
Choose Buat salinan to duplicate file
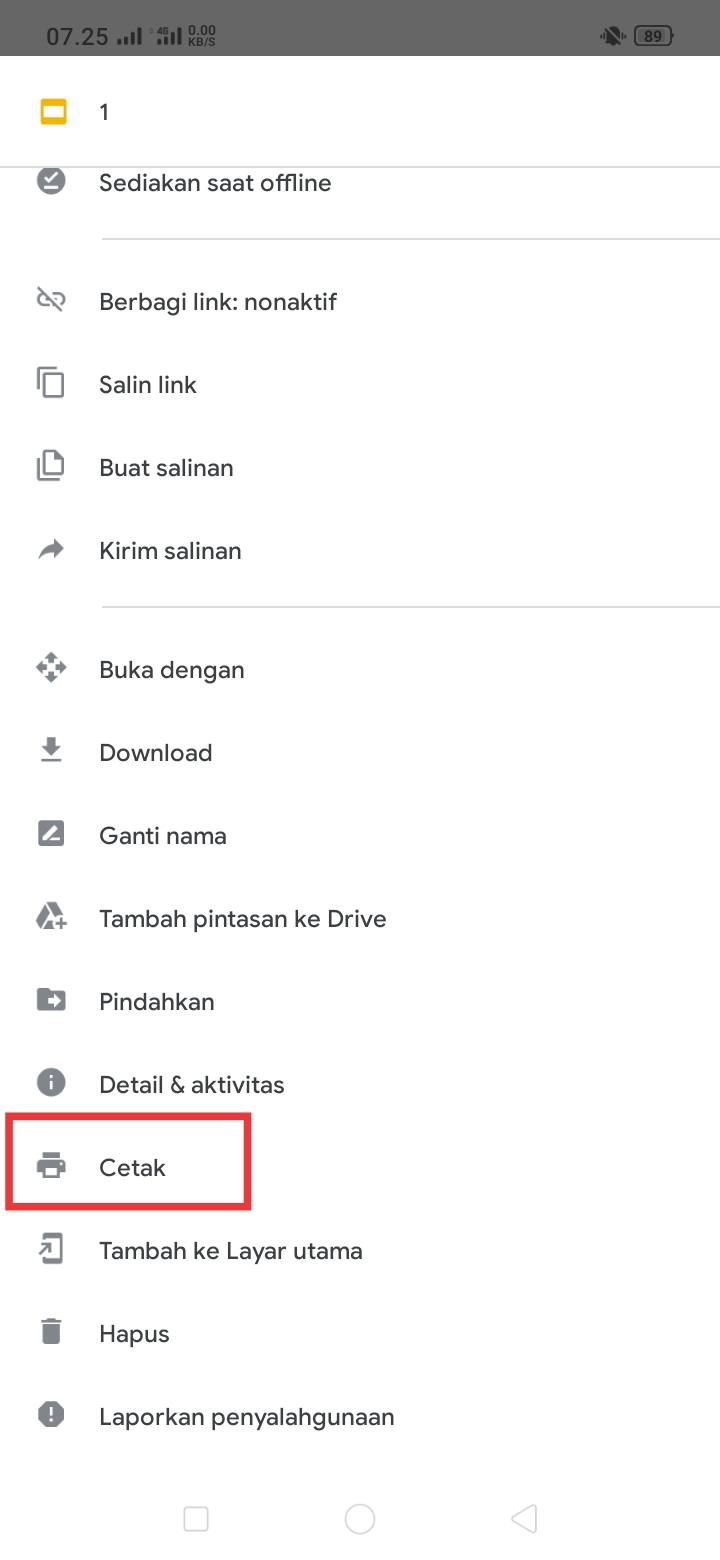(x=166, y=468)
